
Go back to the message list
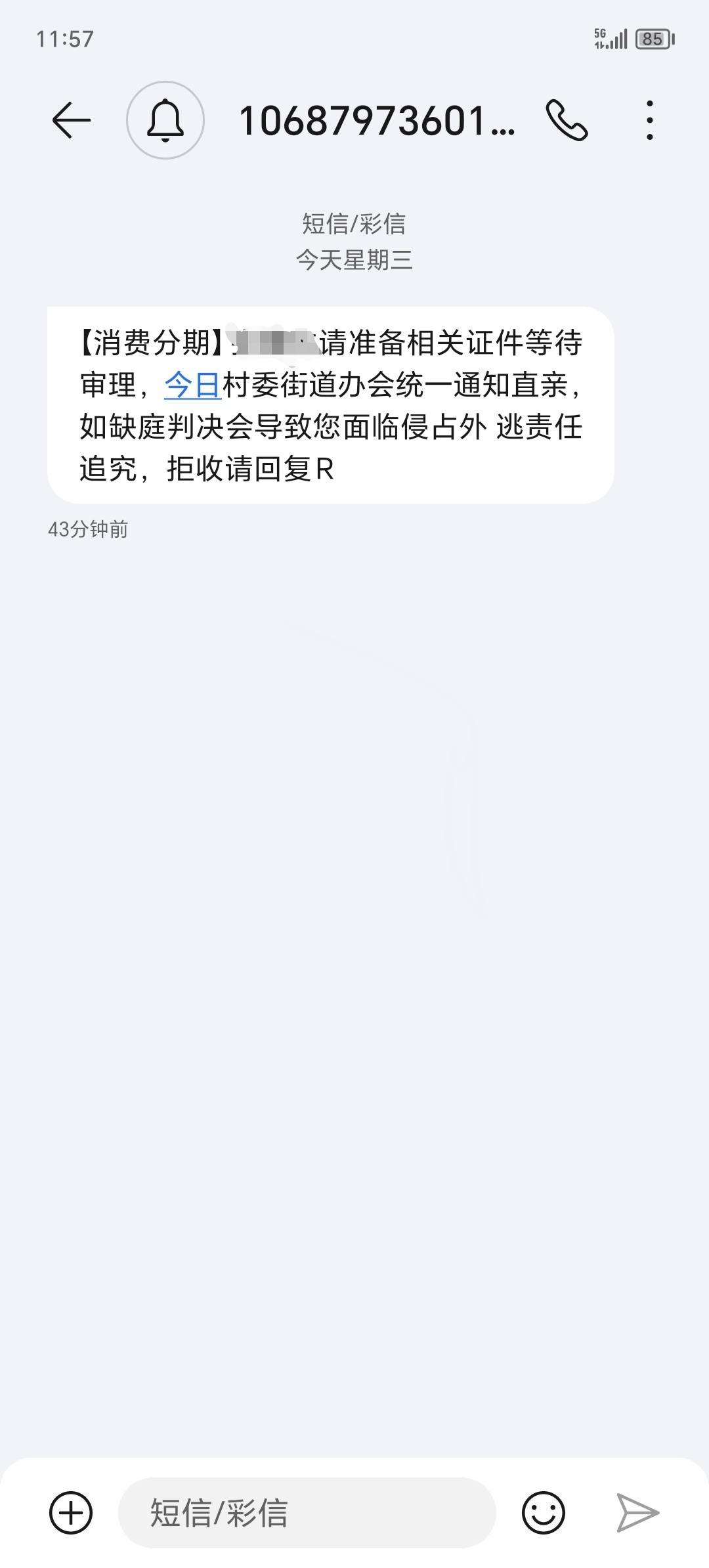click(71, 121)
